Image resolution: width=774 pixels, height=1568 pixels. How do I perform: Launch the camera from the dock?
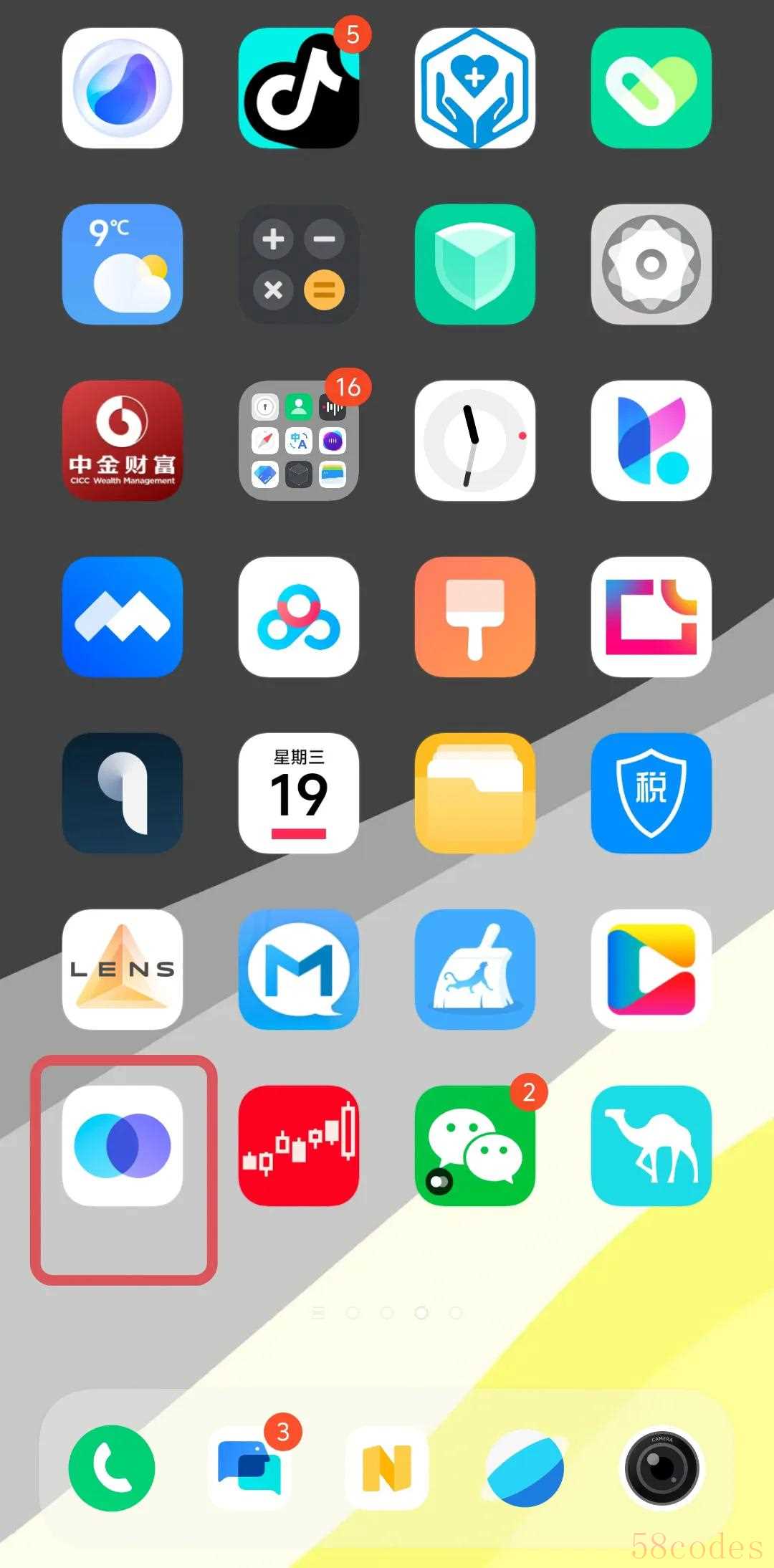(661, 1468)
